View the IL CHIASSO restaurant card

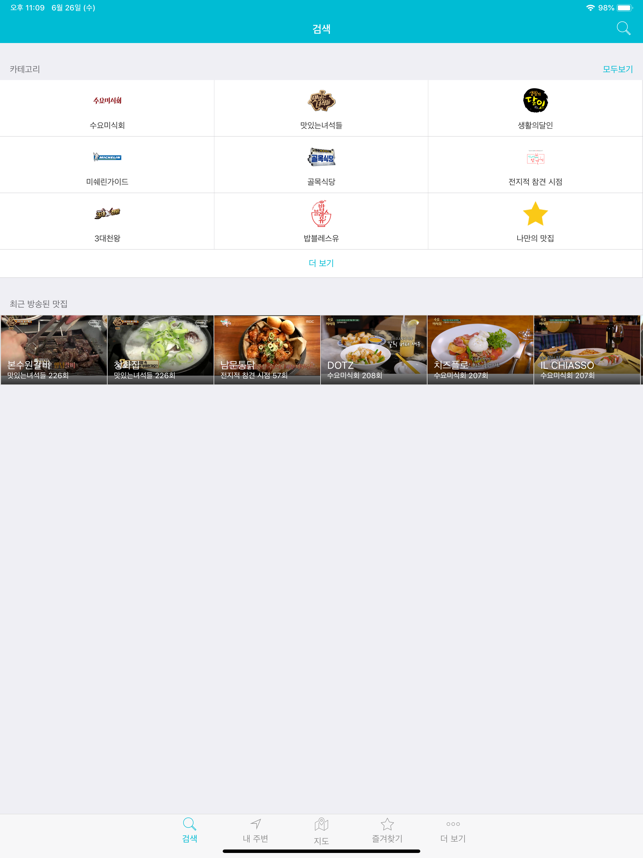click(x=587, y=350)
